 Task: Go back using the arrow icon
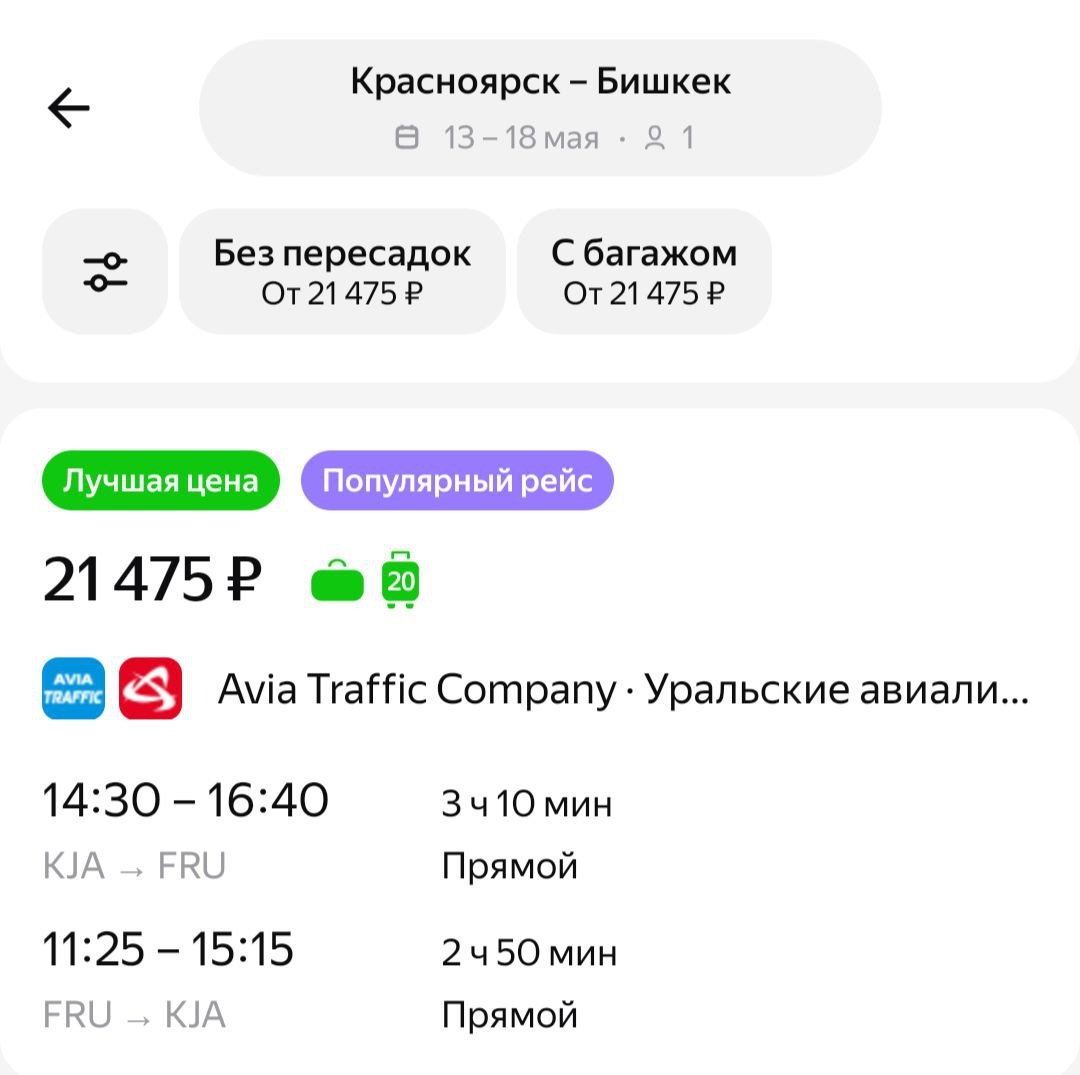[69, 108]
